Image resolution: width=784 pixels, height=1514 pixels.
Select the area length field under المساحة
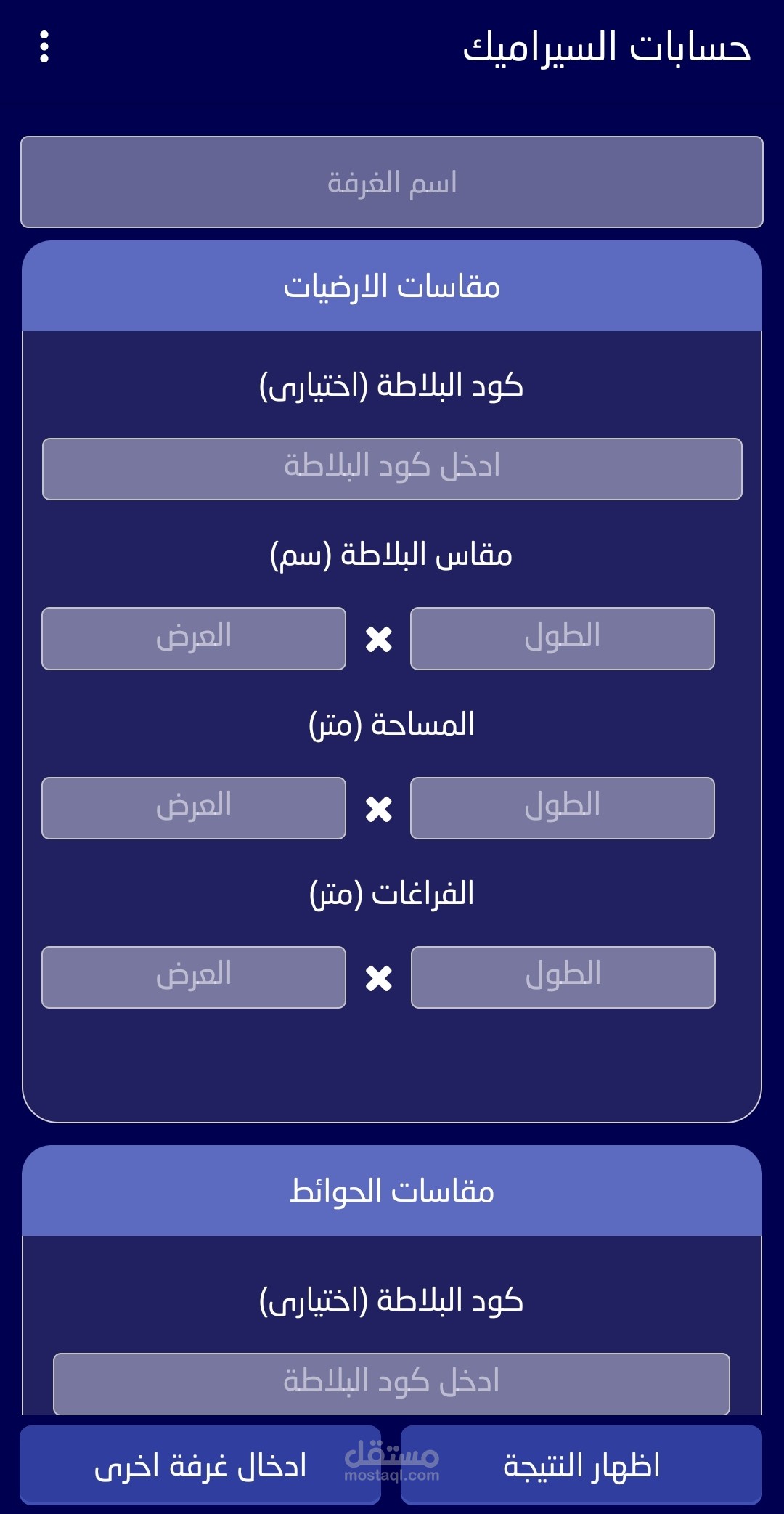(x=563, y=807)
